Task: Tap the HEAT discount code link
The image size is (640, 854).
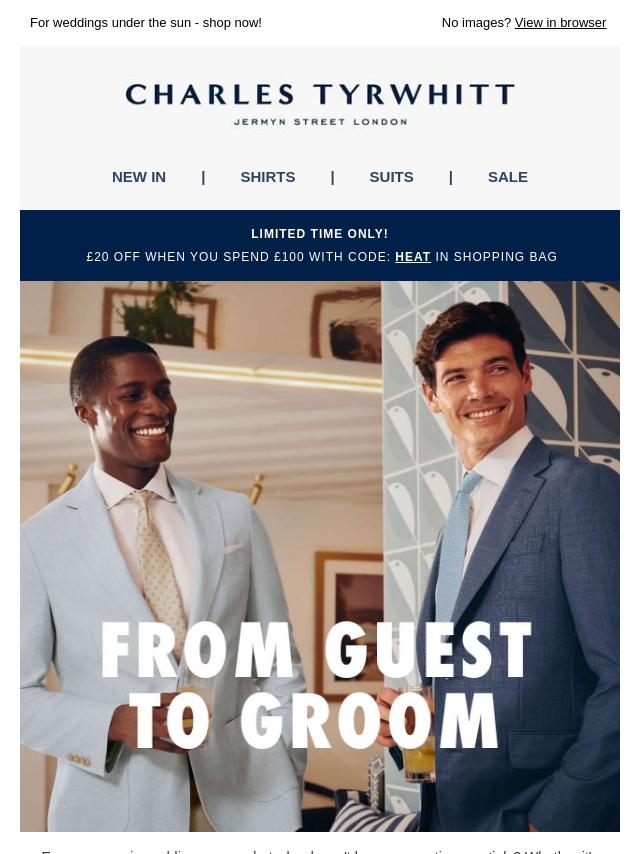Action: coord(412,257)
